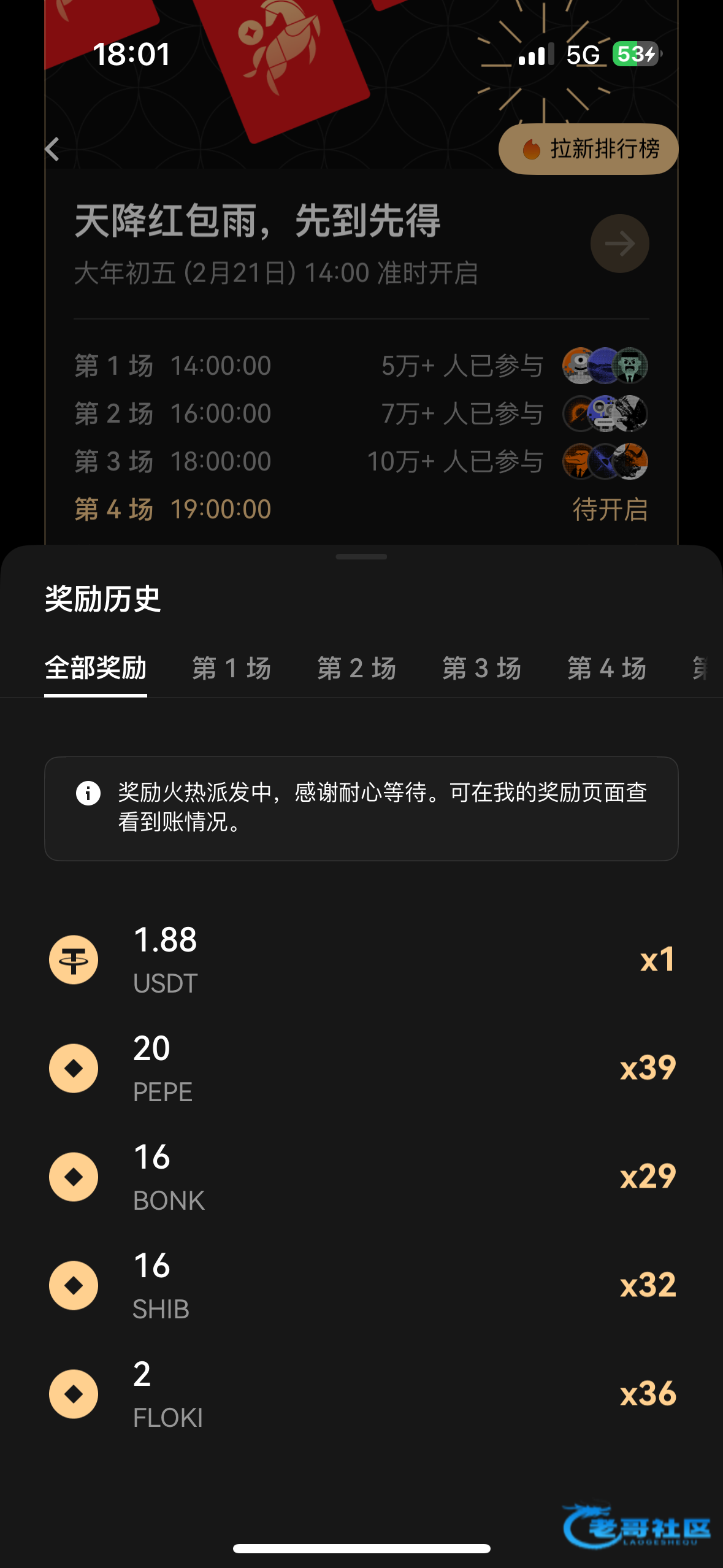The image size is (723, 1568).
Task: Tap the sheet drag handle above 奖励历史
Action: [361, 557]
